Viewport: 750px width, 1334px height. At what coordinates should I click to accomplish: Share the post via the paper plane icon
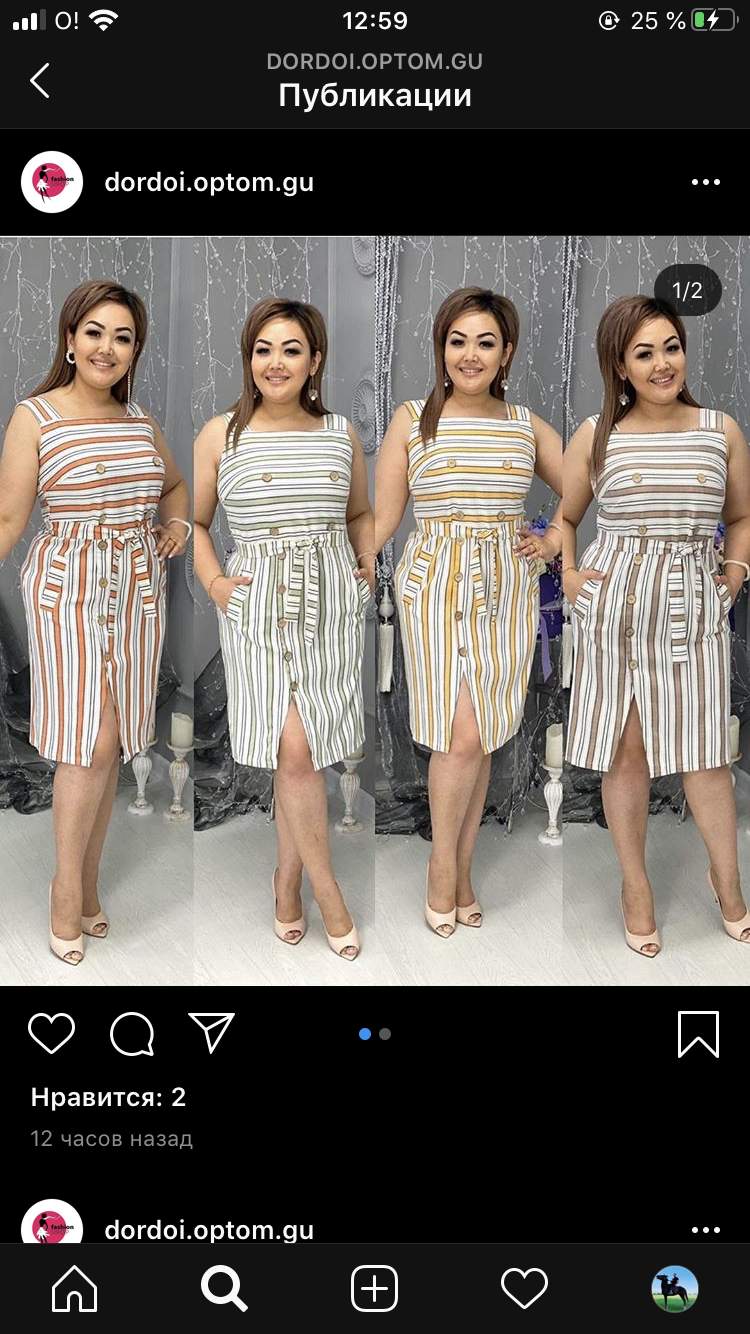[211, 1033]
